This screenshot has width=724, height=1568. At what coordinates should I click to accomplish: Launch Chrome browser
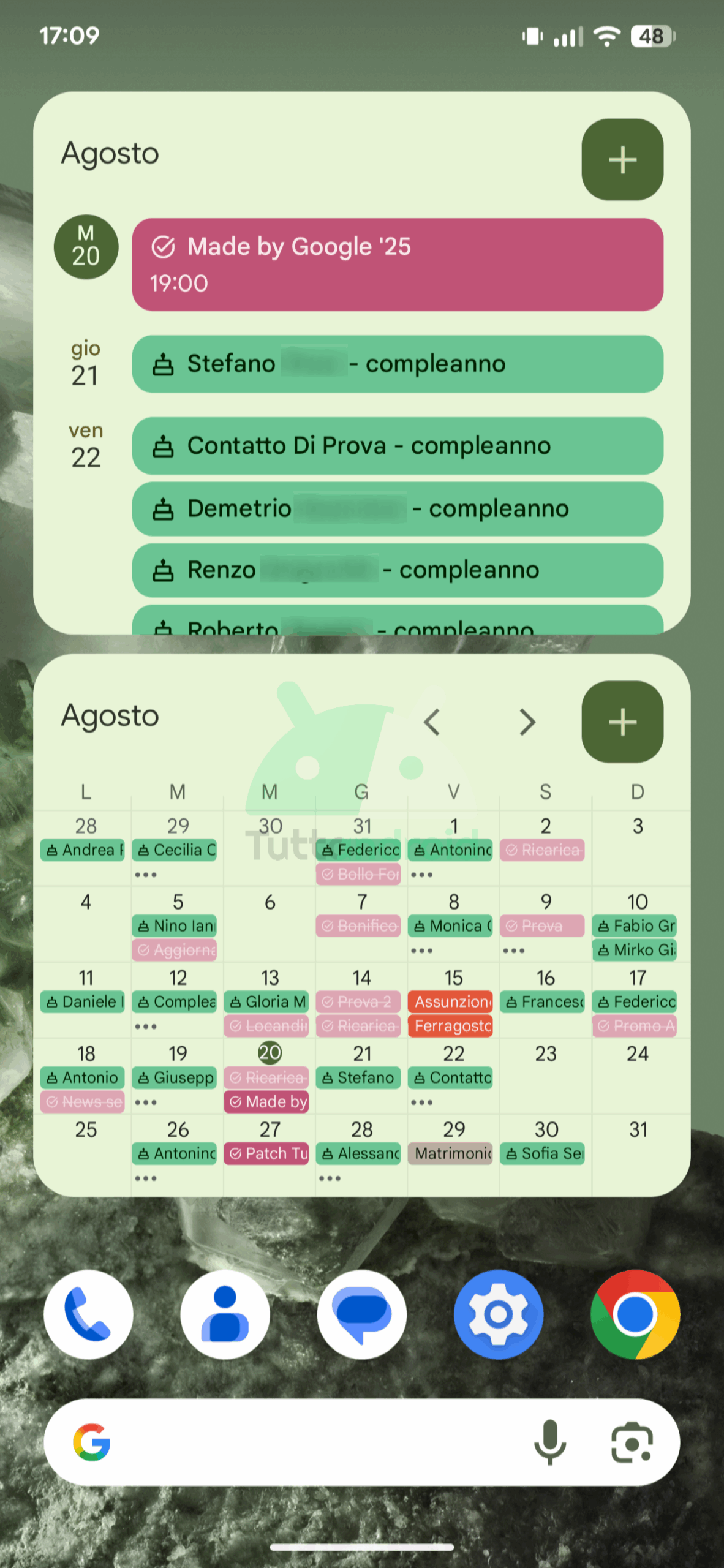(635, 1314)
